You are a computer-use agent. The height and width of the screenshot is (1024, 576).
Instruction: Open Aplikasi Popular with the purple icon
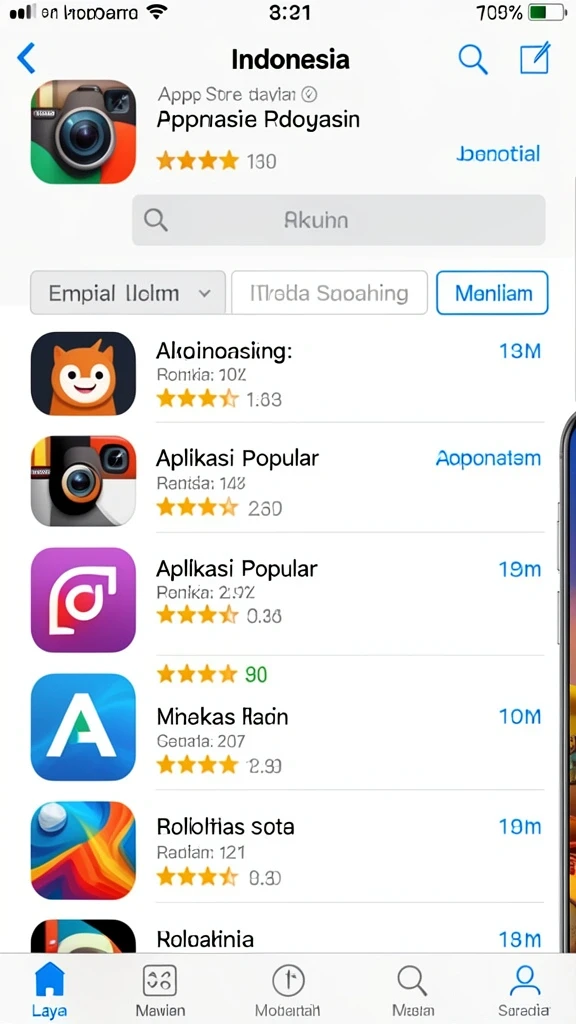coord(287,600)
